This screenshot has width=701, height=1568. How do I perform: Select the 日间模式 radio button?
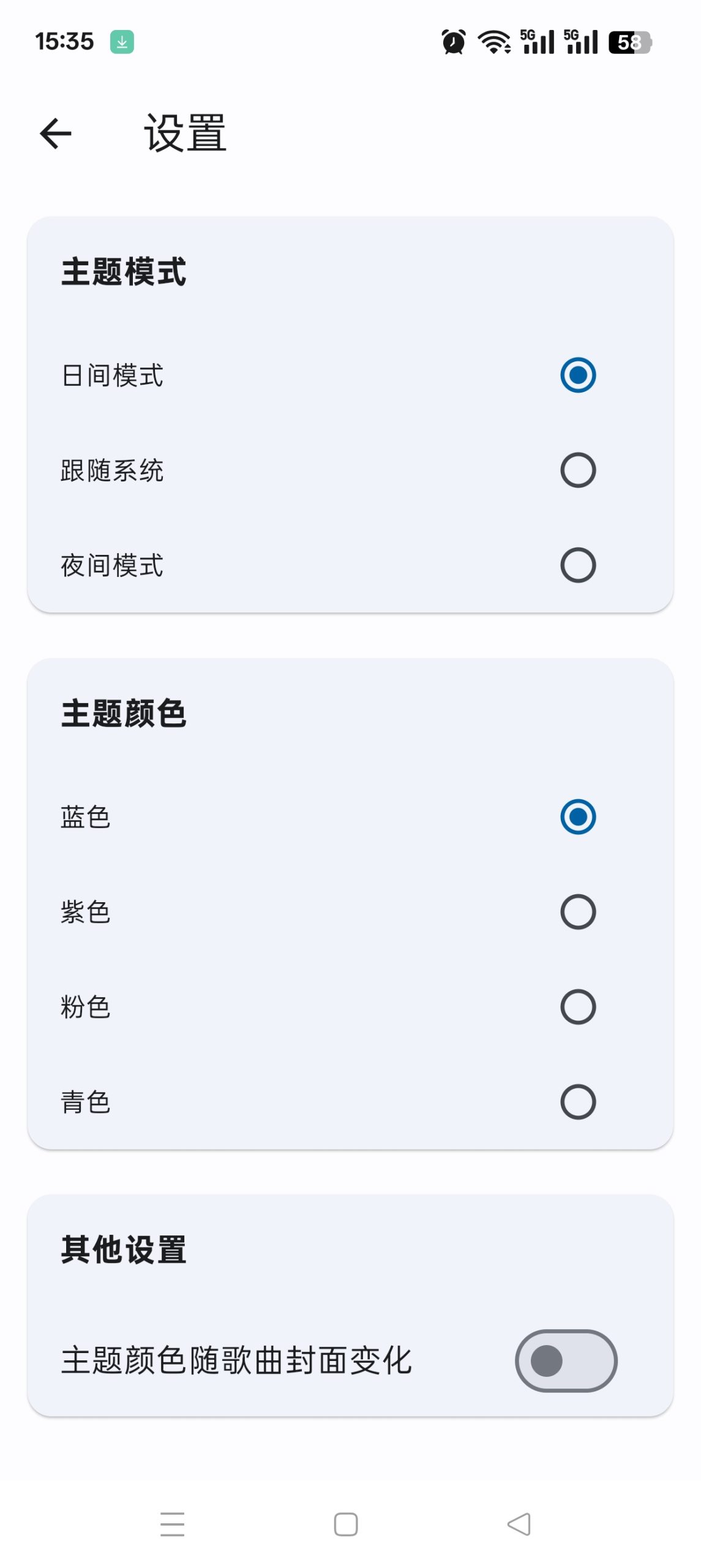577,375
